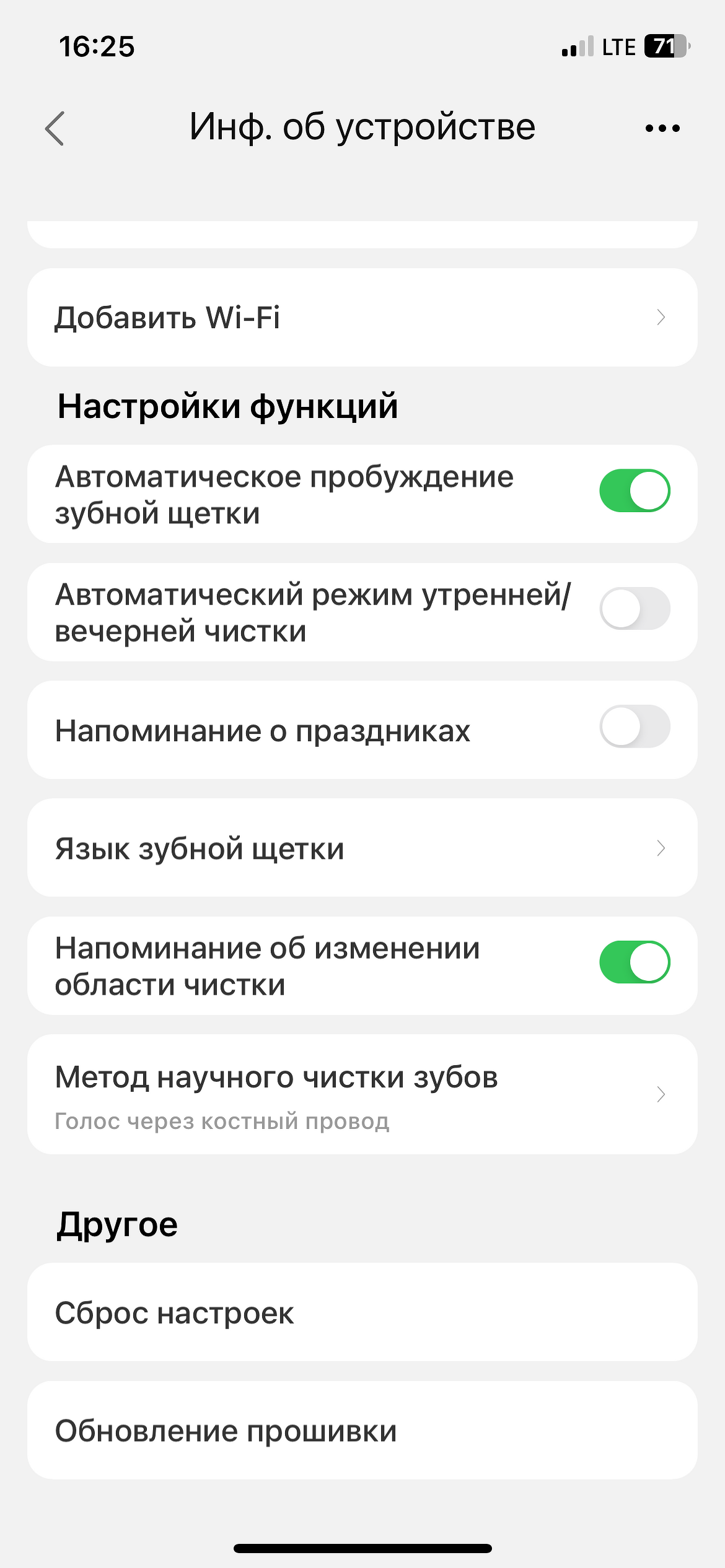Open Обновление прошивки

362,1430
